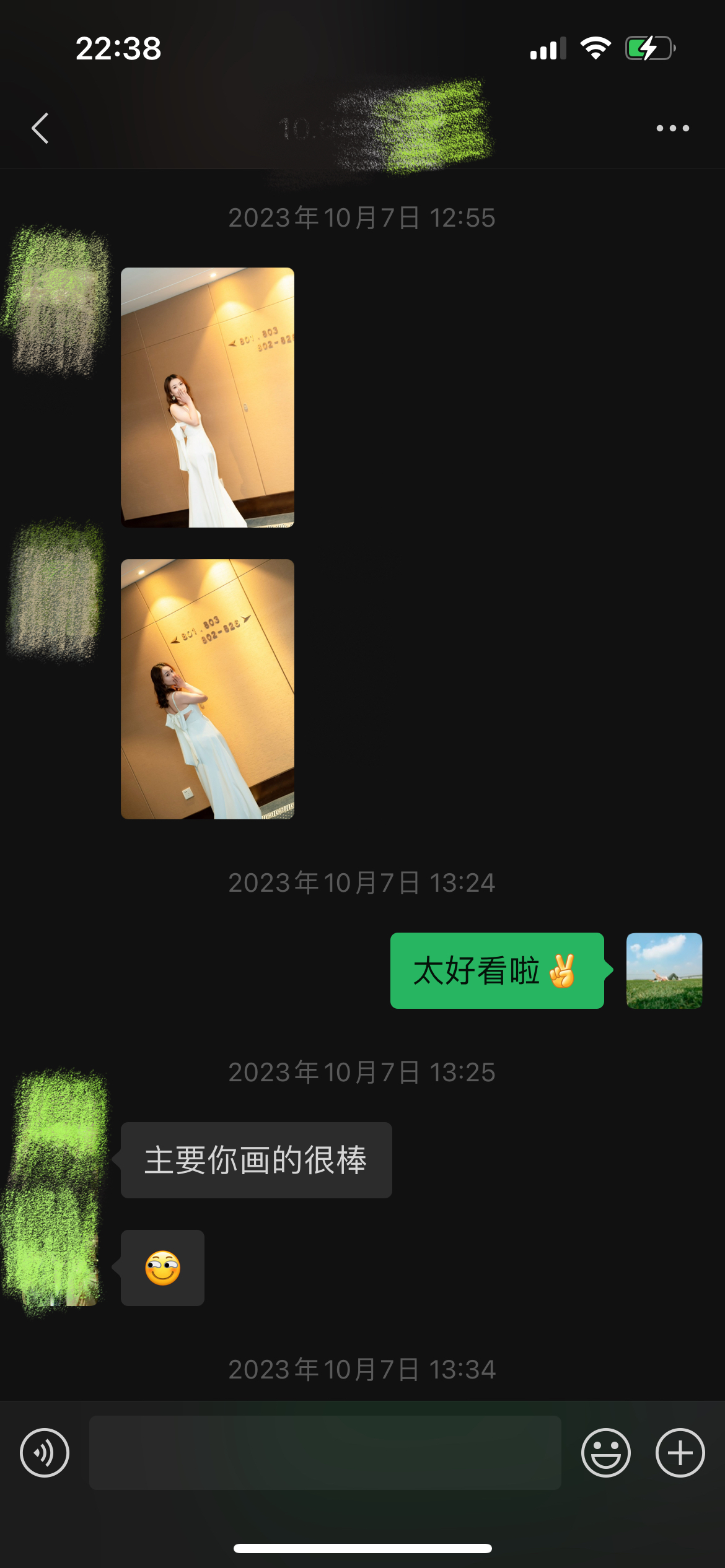Switch to voice message input
Image resolution: width=725 pixels, height=1568 pixels.
pos(45,1452)
